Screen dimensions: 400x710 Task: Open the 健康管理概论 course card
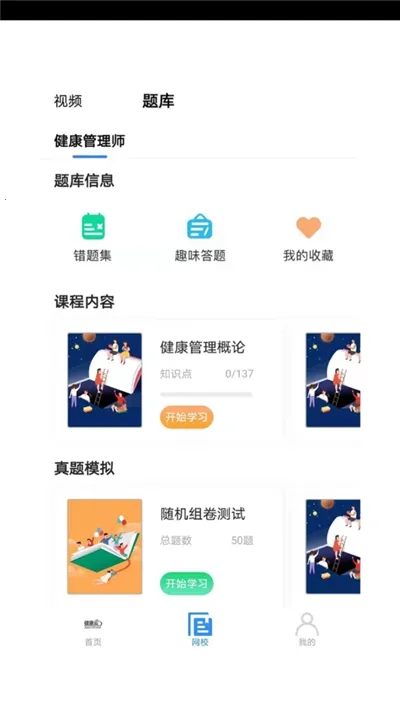tap(168, 380)
